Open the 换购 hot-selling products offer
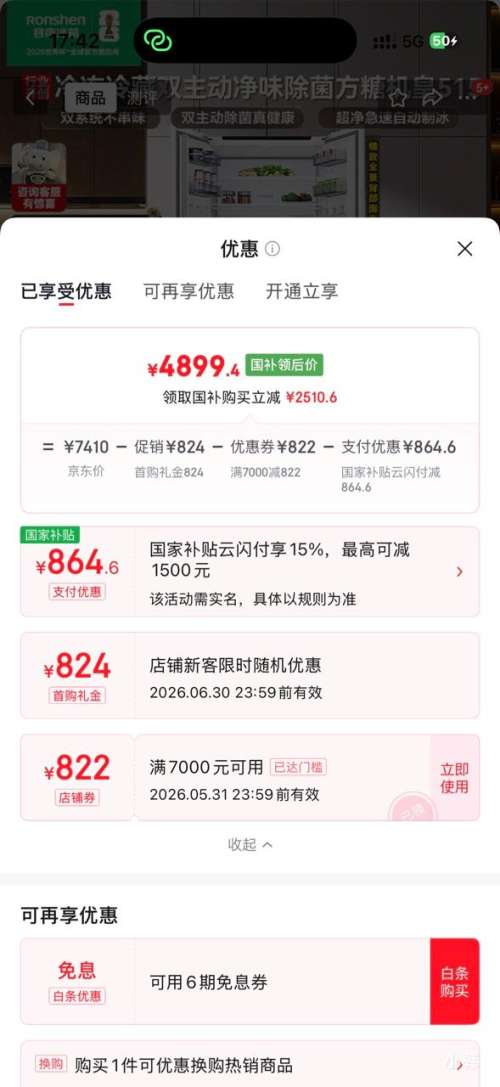 coord(250,1064)
